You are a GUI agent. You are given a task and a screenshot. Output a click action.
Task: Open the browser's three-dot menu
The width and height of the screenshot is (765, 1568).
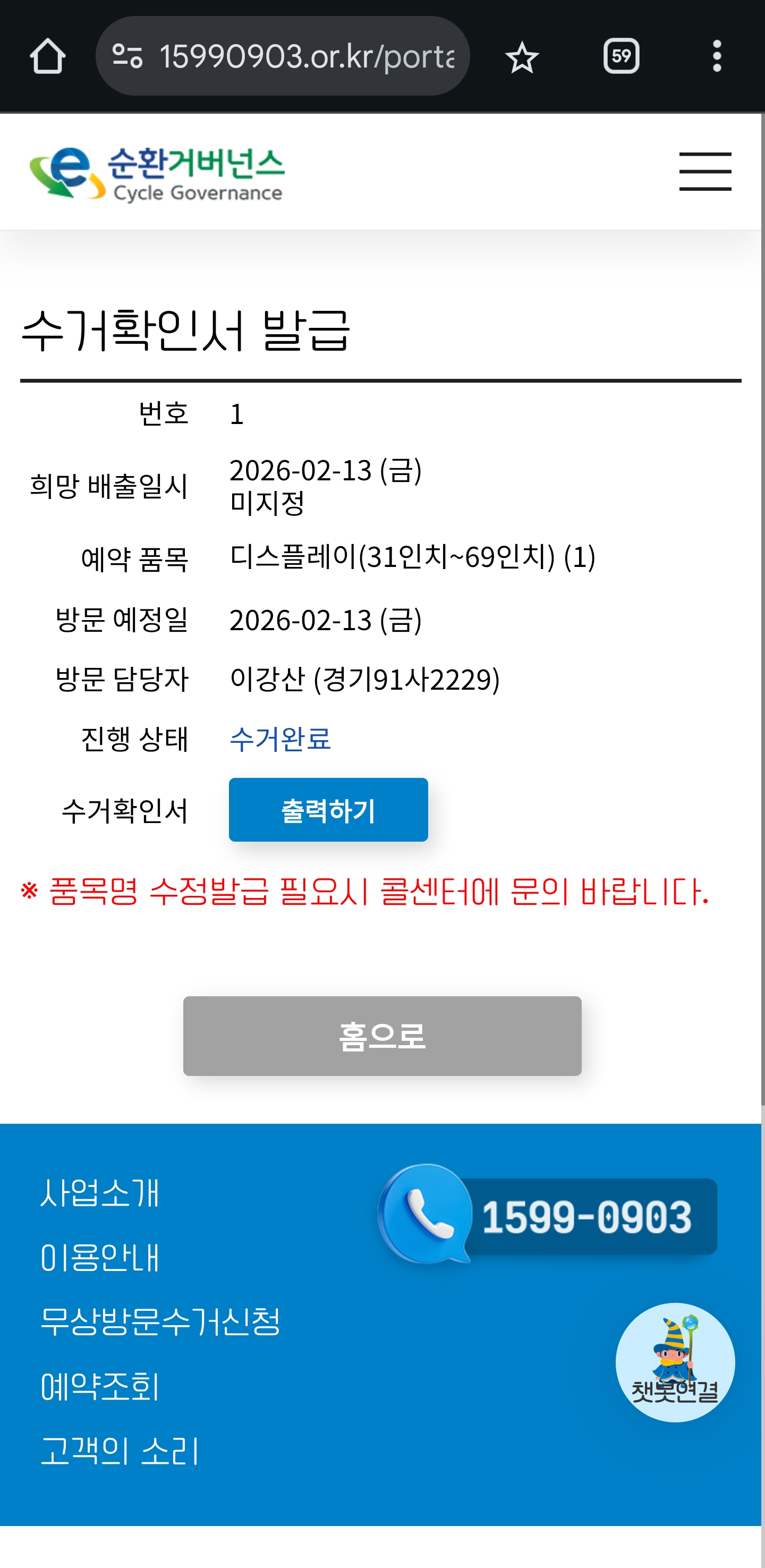[x=717, y=56]
